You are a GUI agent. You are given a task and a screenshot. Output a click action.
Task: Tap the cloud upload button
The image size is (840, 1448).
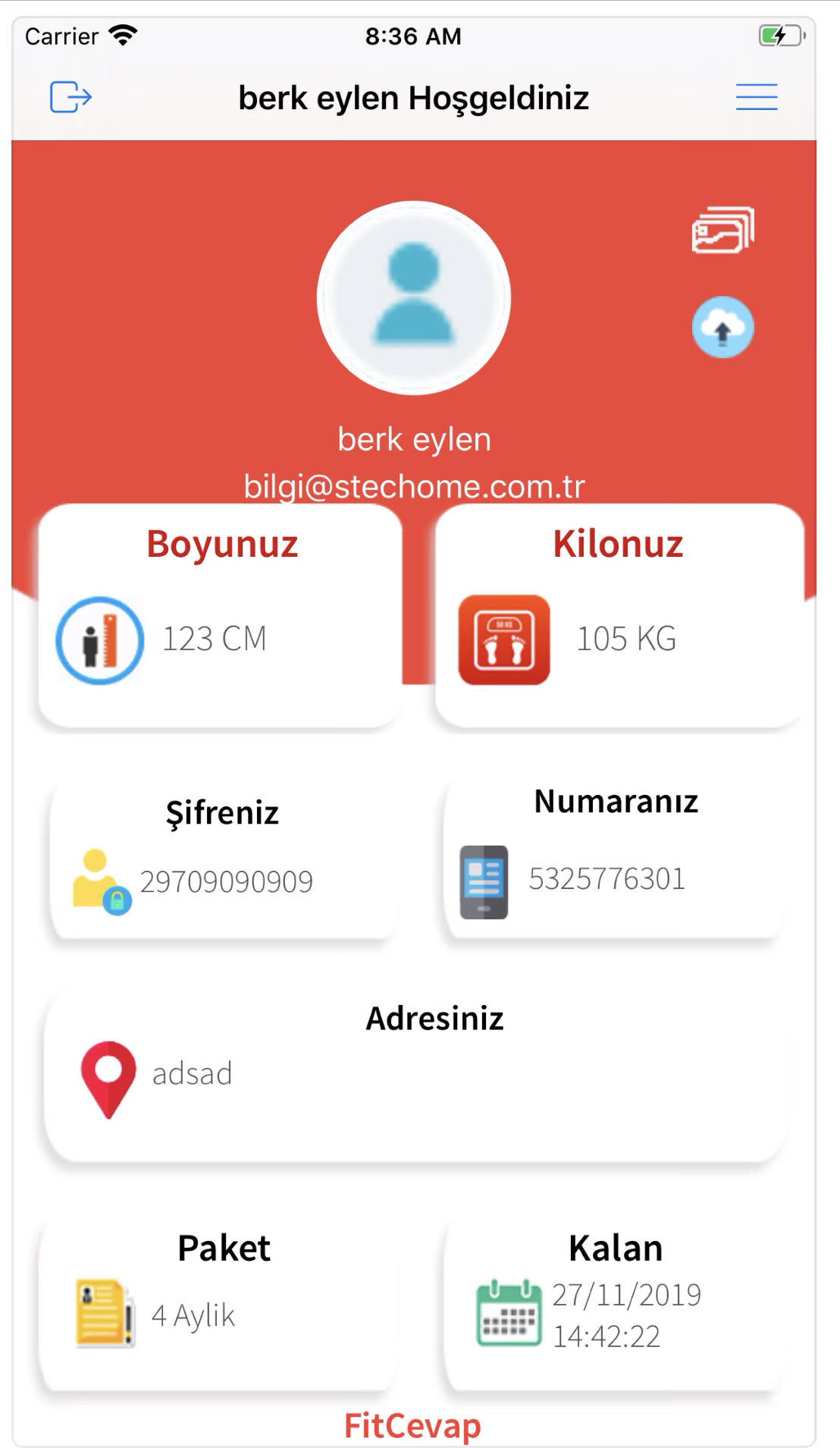(x=722, y=327)
